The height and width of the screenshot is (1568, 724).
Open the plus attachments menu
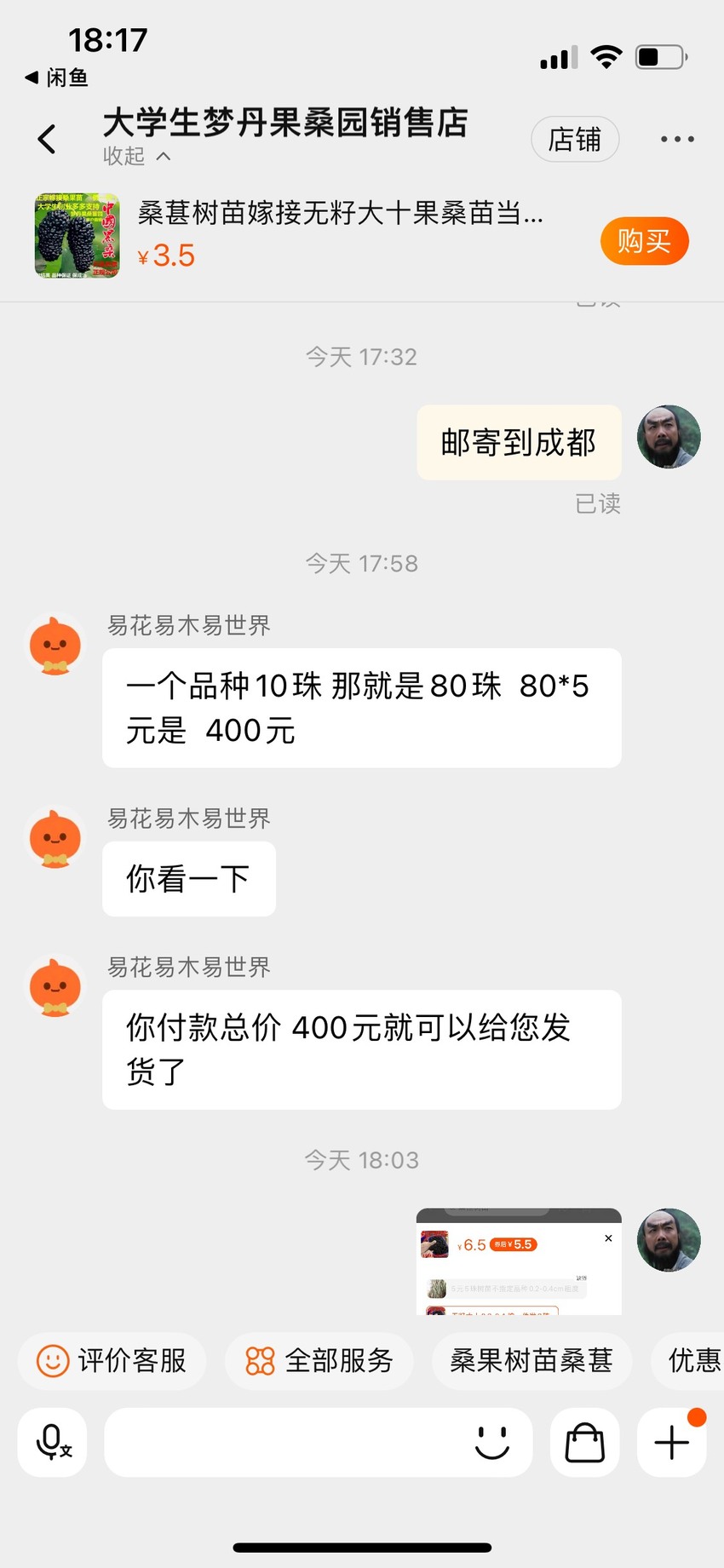point(672,1442)
